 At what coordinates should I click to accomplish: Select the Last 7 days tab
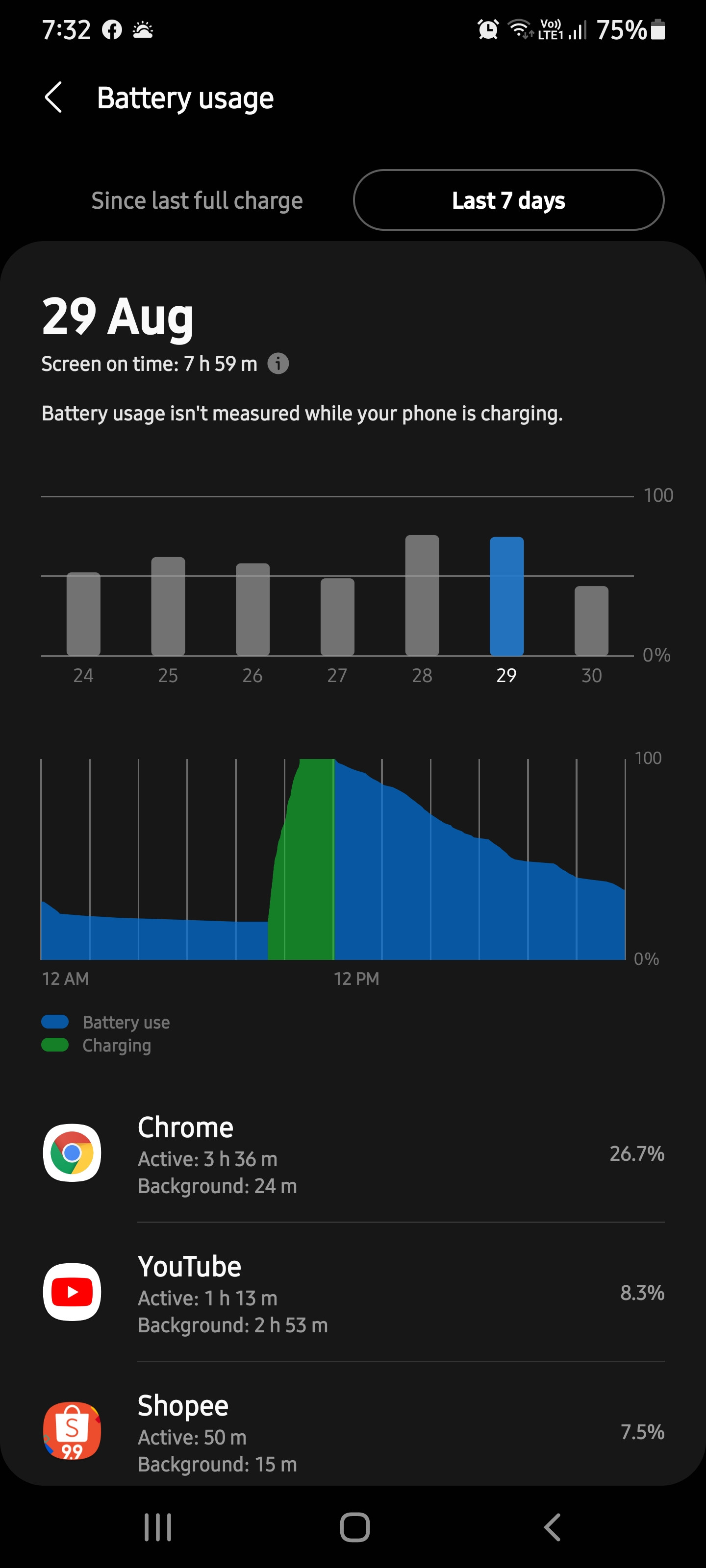(x=508, y=200)
